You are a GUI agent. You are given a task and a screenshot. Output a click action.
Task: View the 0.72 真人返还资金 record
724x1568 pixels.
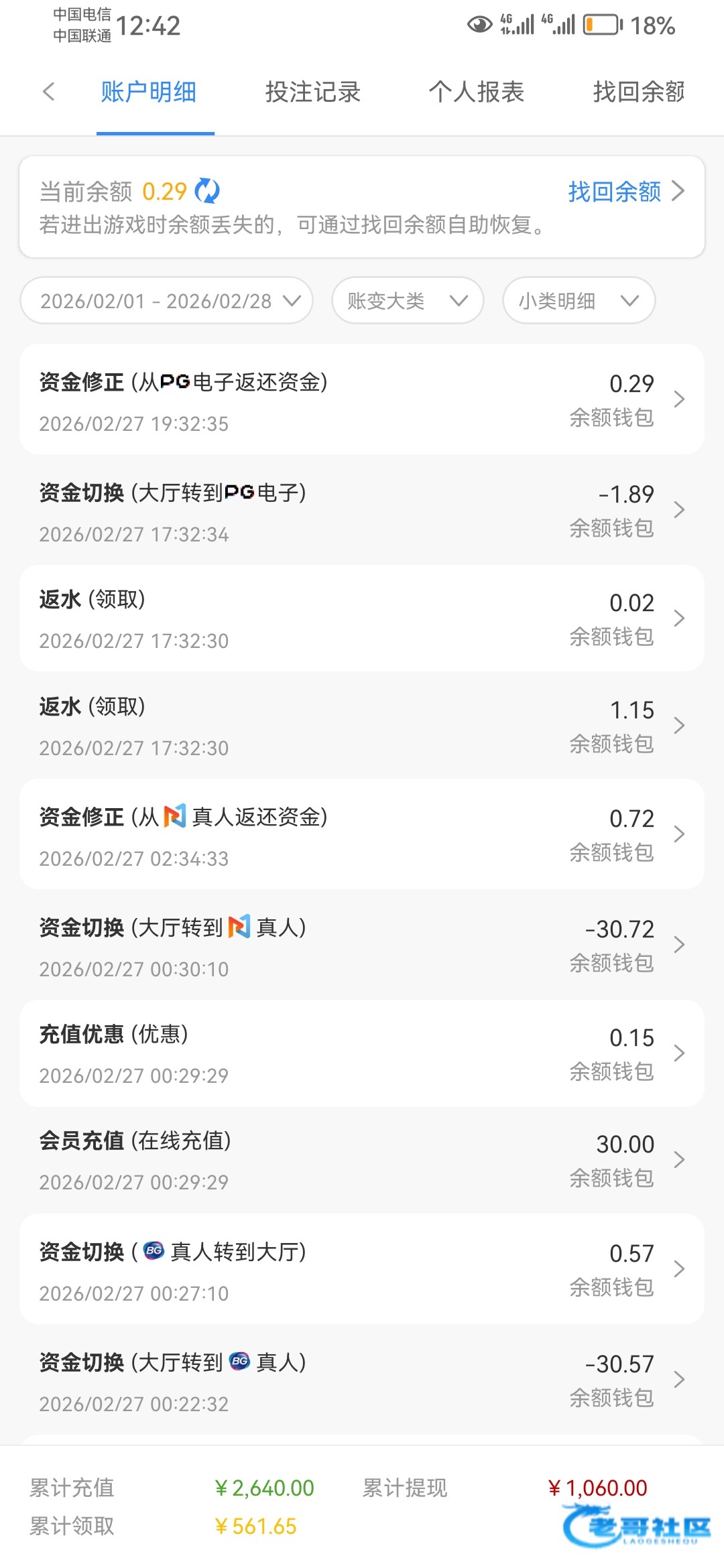click(362, 835)
